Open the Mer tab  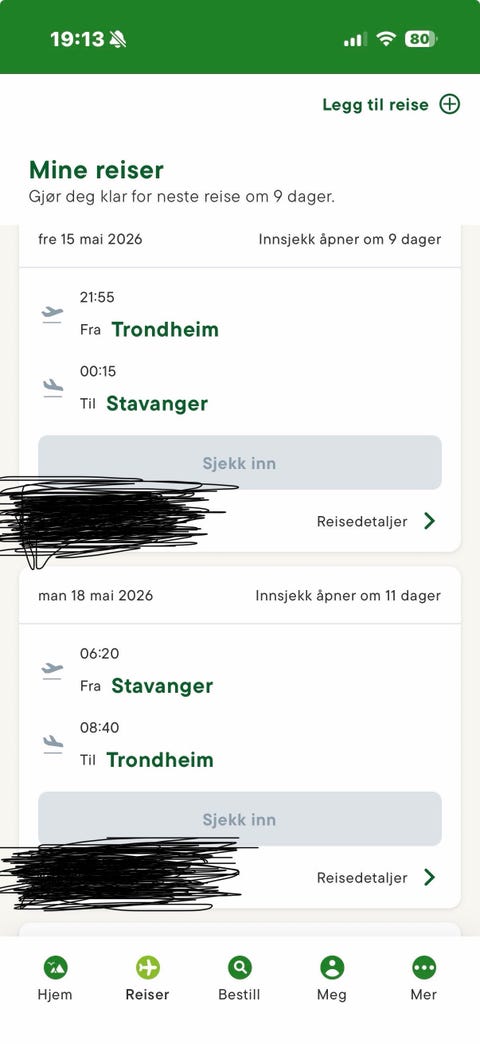(424, 978)
